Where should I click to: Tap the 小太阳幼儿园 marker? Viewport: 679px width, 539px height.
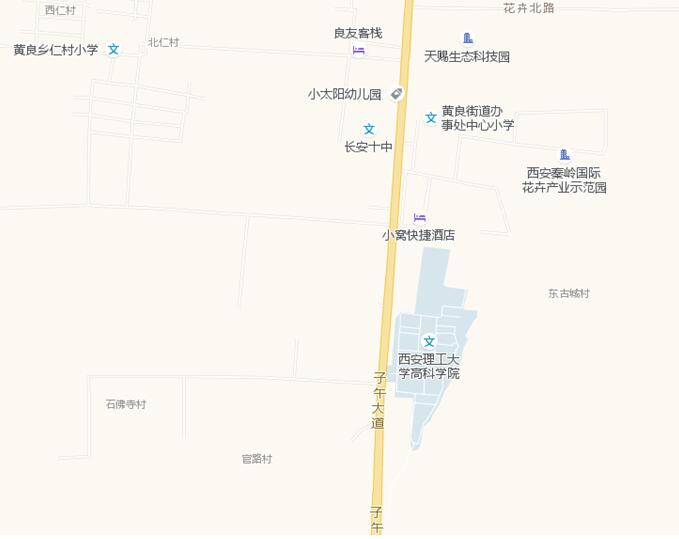click(397, 94)
